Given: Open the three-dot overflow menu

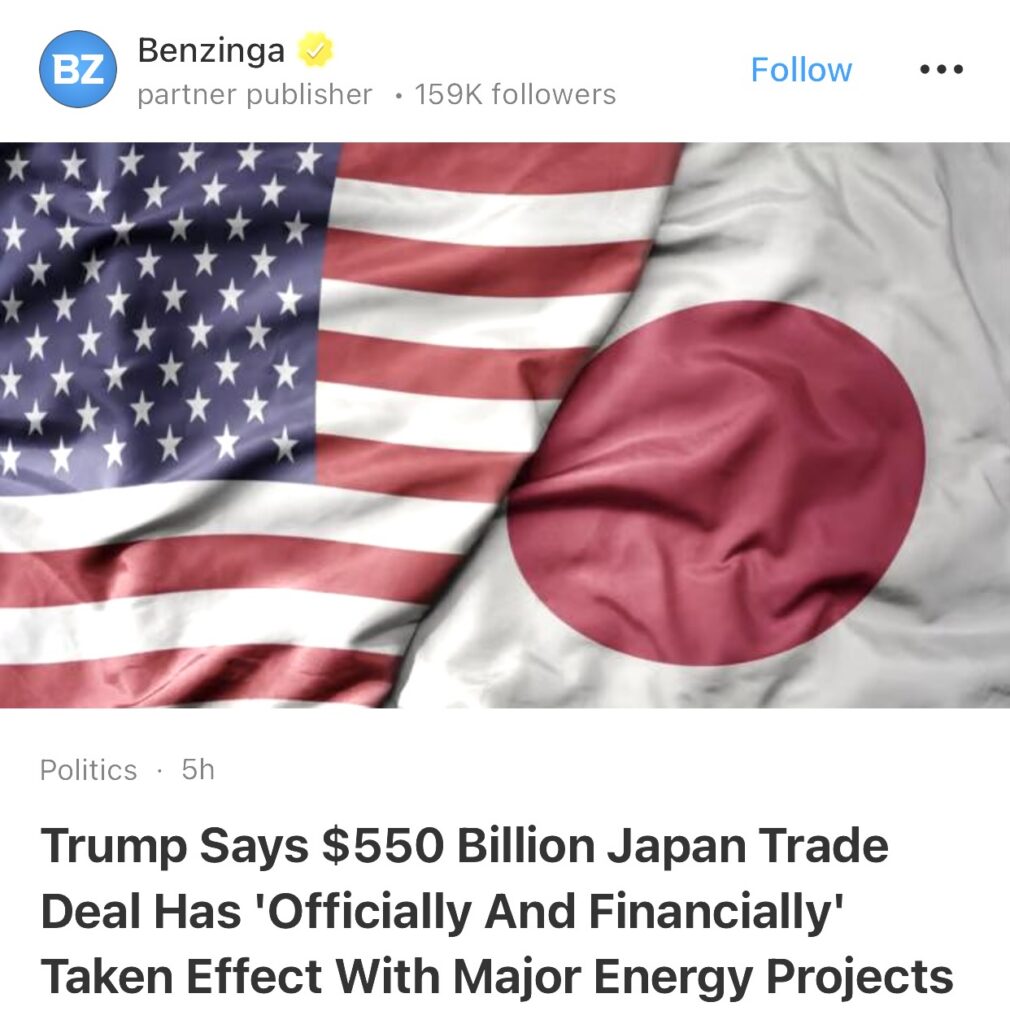Looking at the screenshot, I should [941, 70].
